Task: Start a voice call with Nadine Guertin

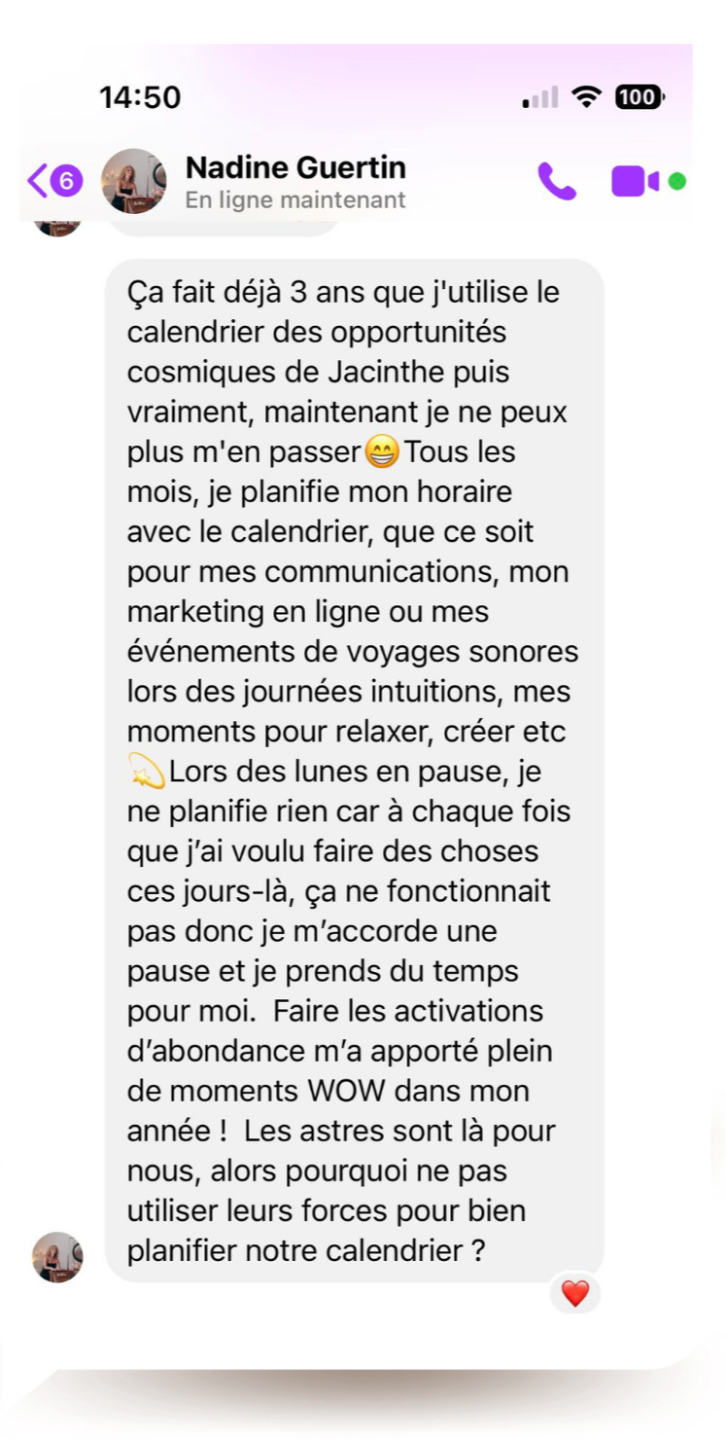Action: click(x=556, y=181)
